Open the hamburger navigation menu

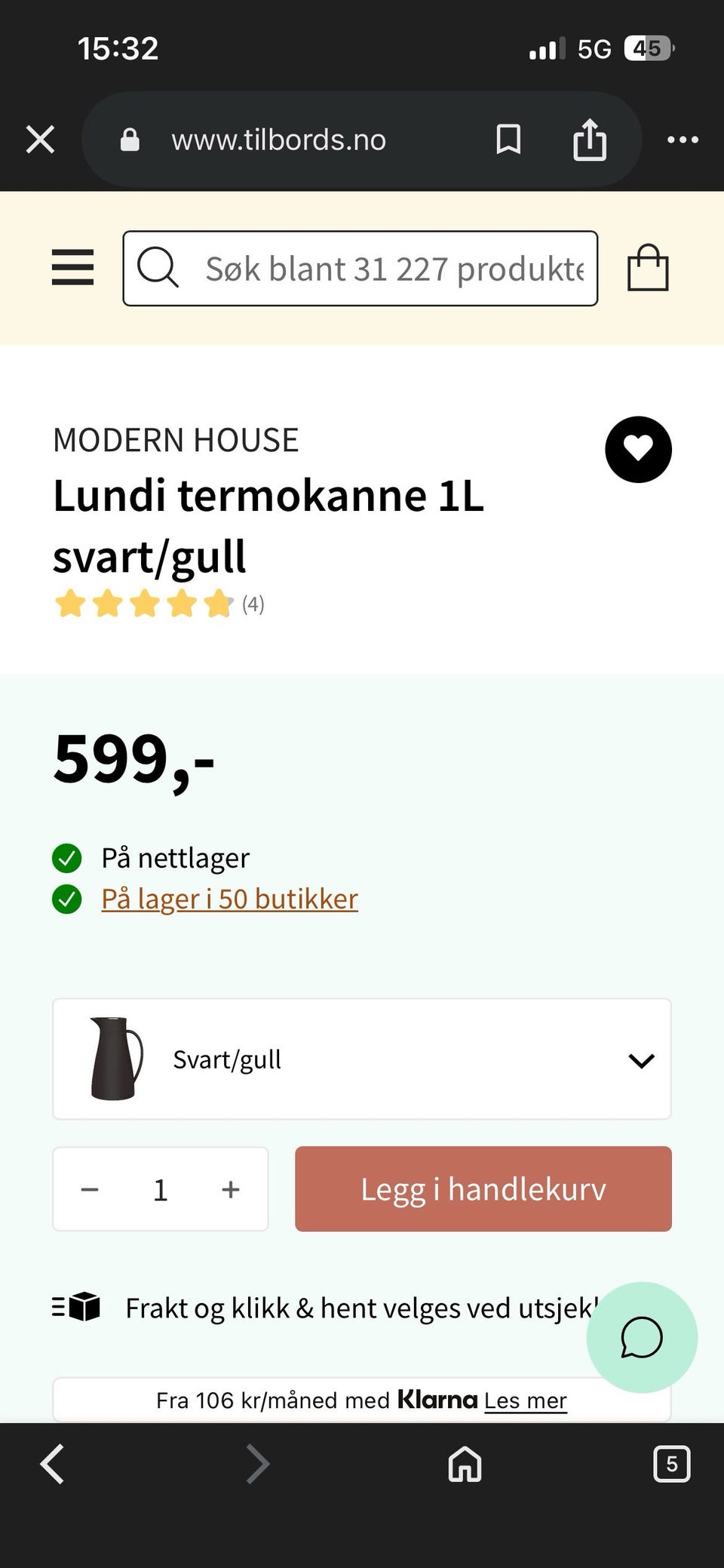coord(72,267)
